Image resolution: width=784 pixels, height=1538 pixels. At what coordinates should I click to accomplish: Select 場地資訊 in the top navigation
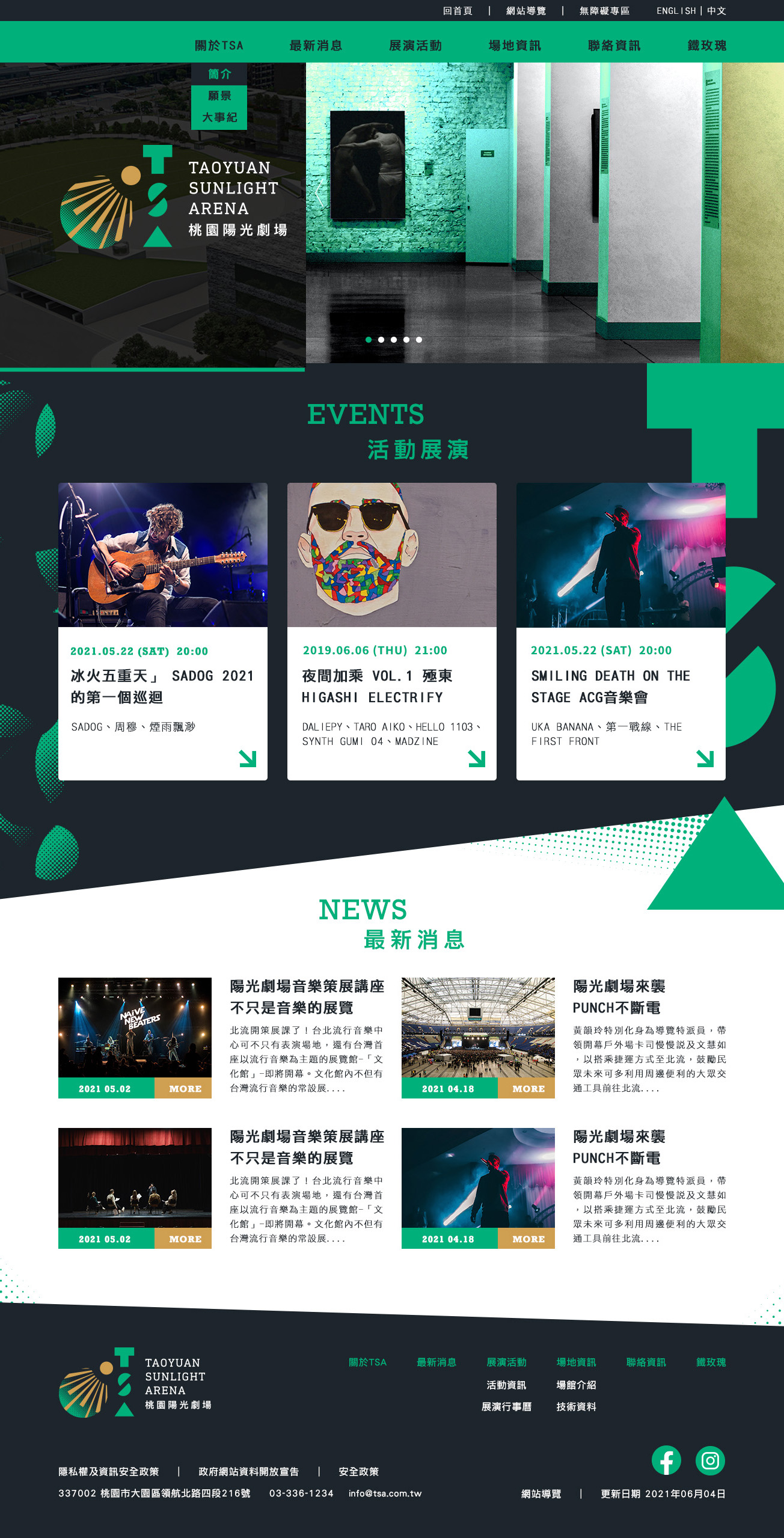[x=515, y=46]
